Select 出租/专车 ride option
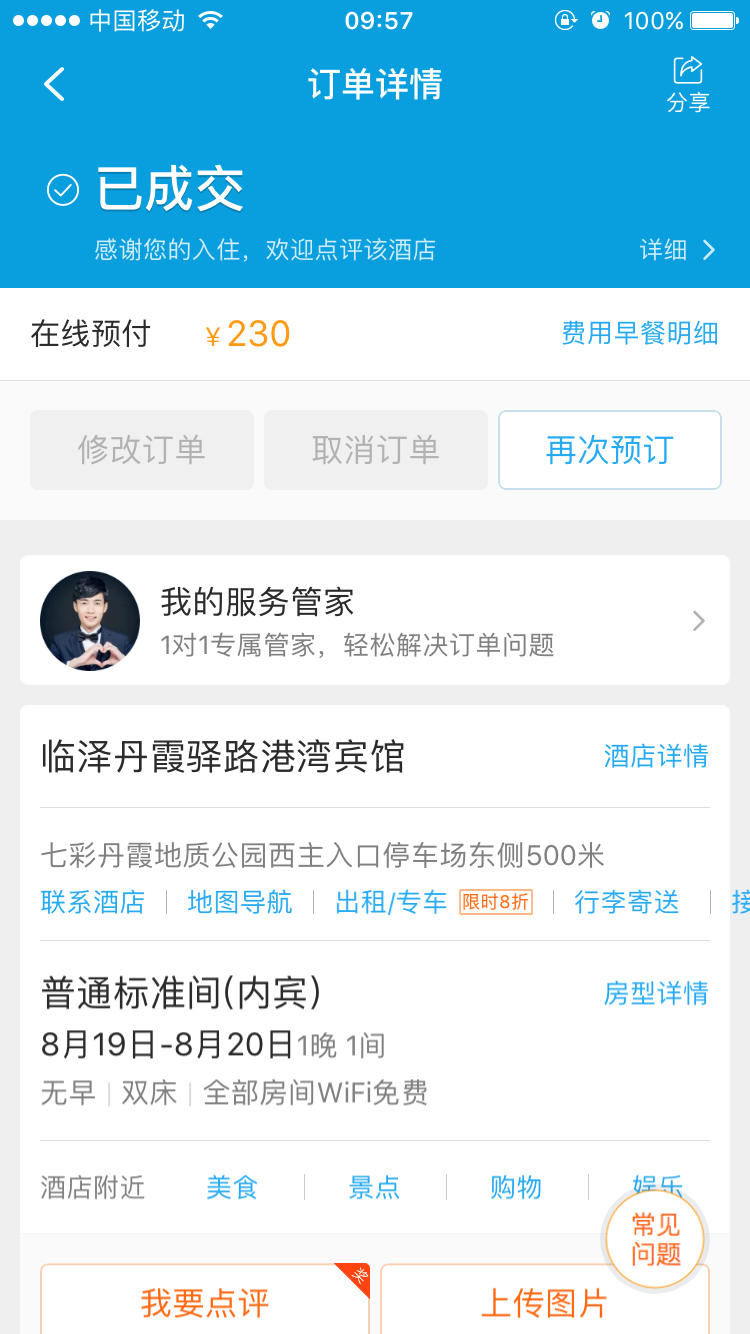This screenshot has height=1334, width=750. [391, 902]
